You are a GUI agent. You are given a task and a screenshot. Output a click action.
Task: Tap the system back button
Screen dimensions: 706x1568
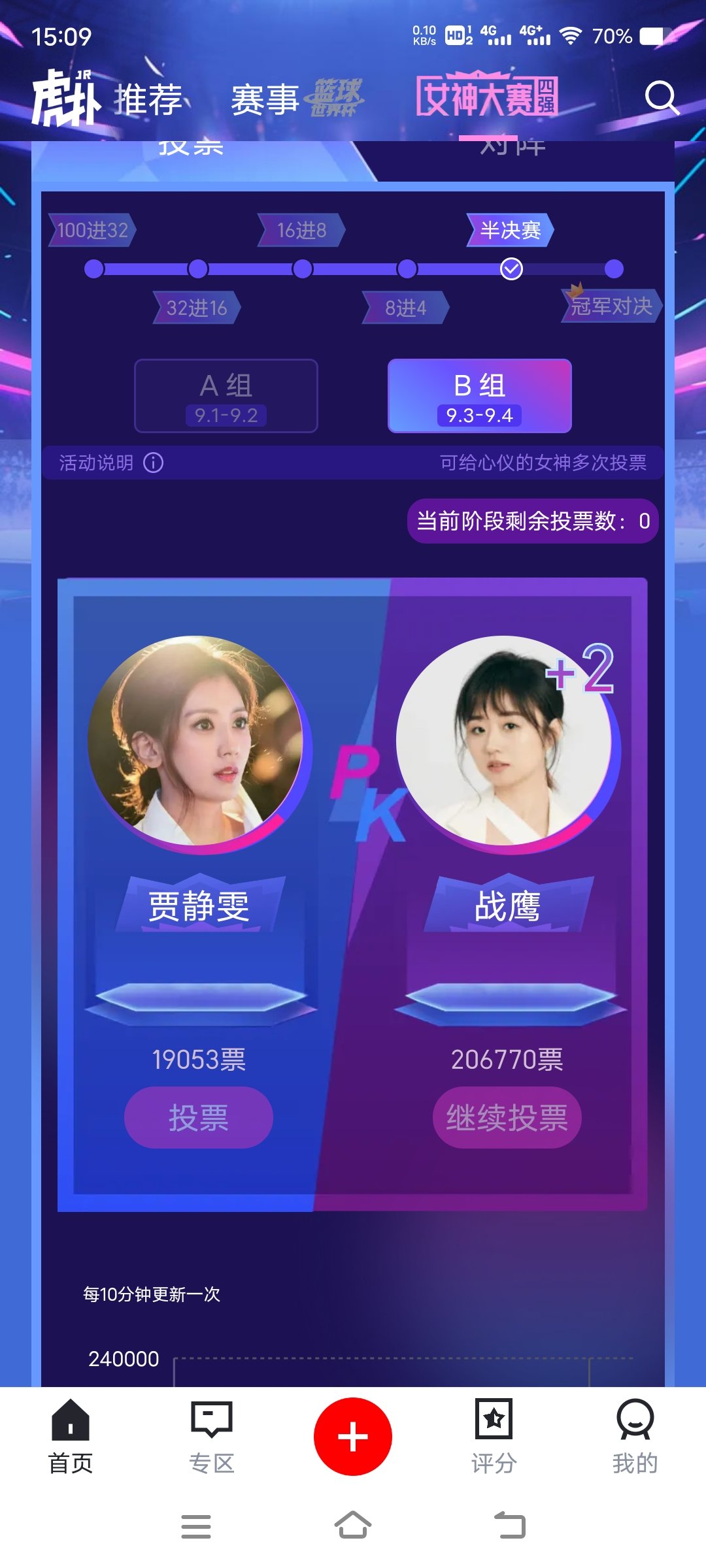tap(509, 1526)
